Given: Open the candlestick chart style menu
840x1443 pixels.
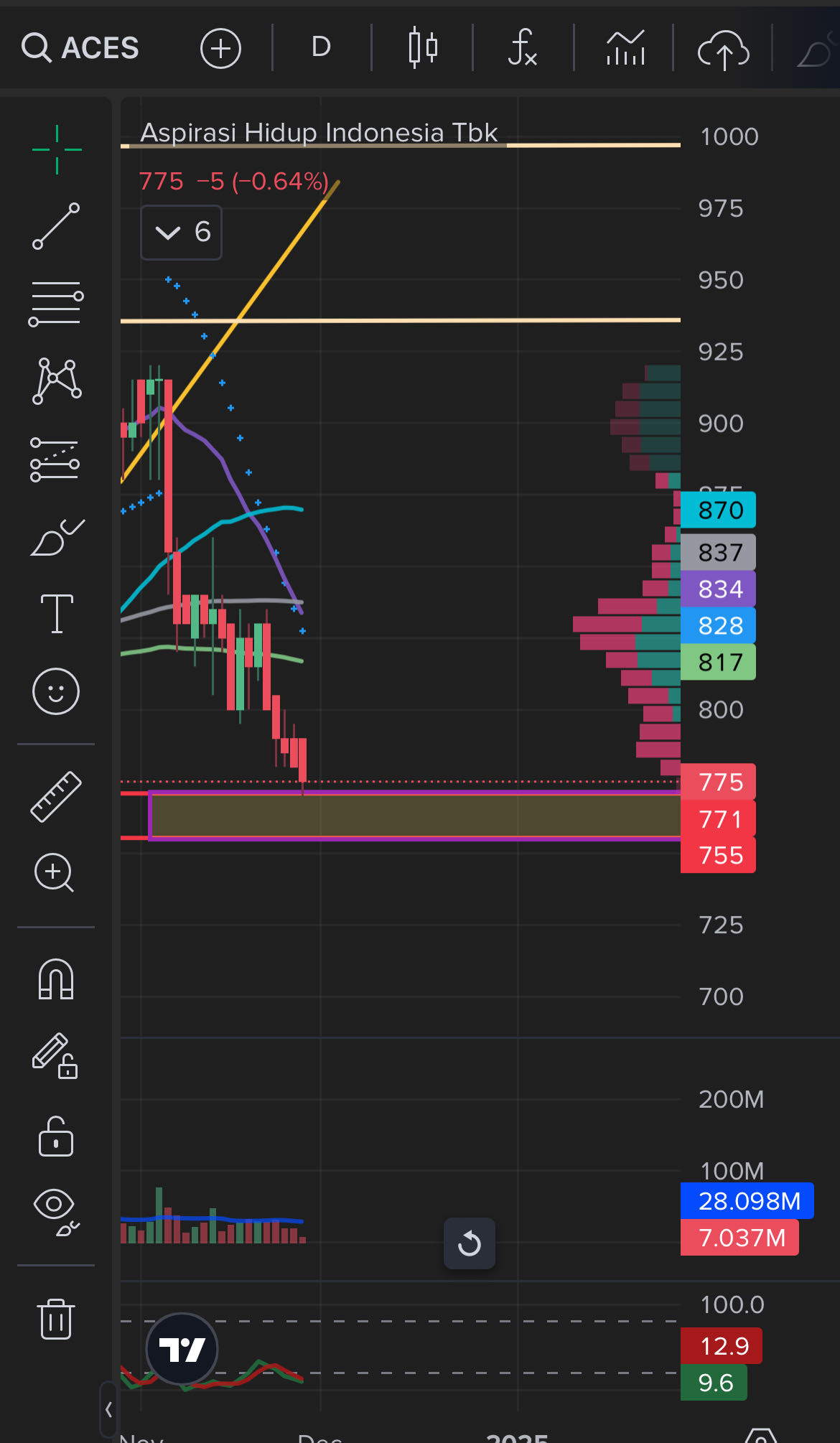Looking at the screenshot, I should point(423,47).
